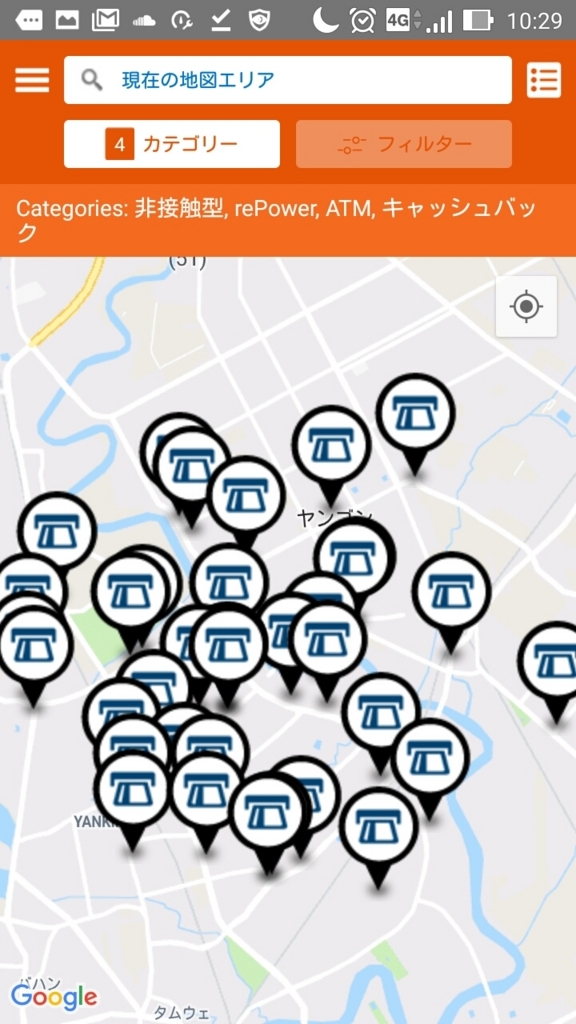Tap the 現在の地図エリア search field
Screen dimensions: 576x1024
pyautogui.click(x=287, y=80)
